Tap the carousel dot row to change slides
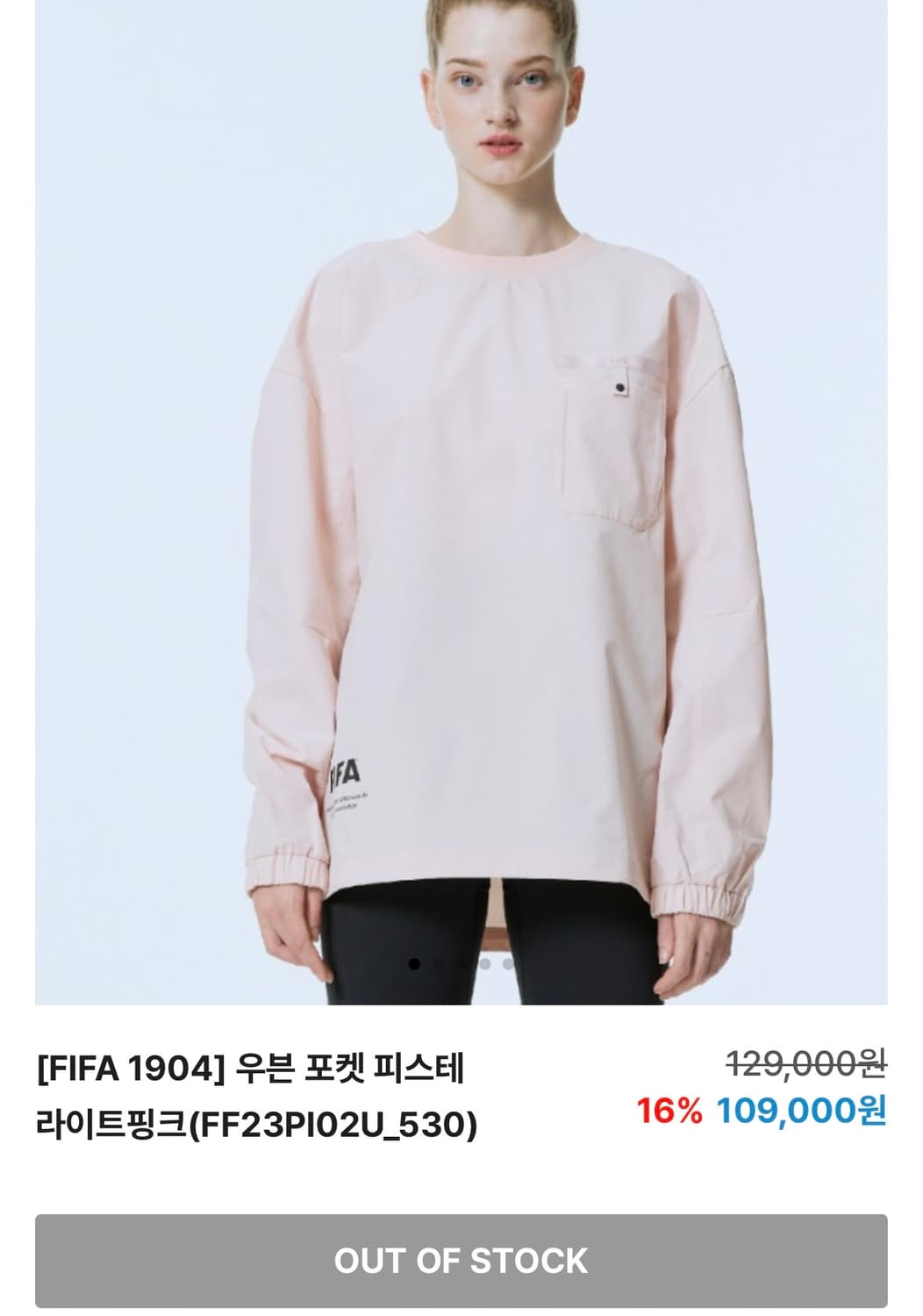 click(x=460, y=963)
